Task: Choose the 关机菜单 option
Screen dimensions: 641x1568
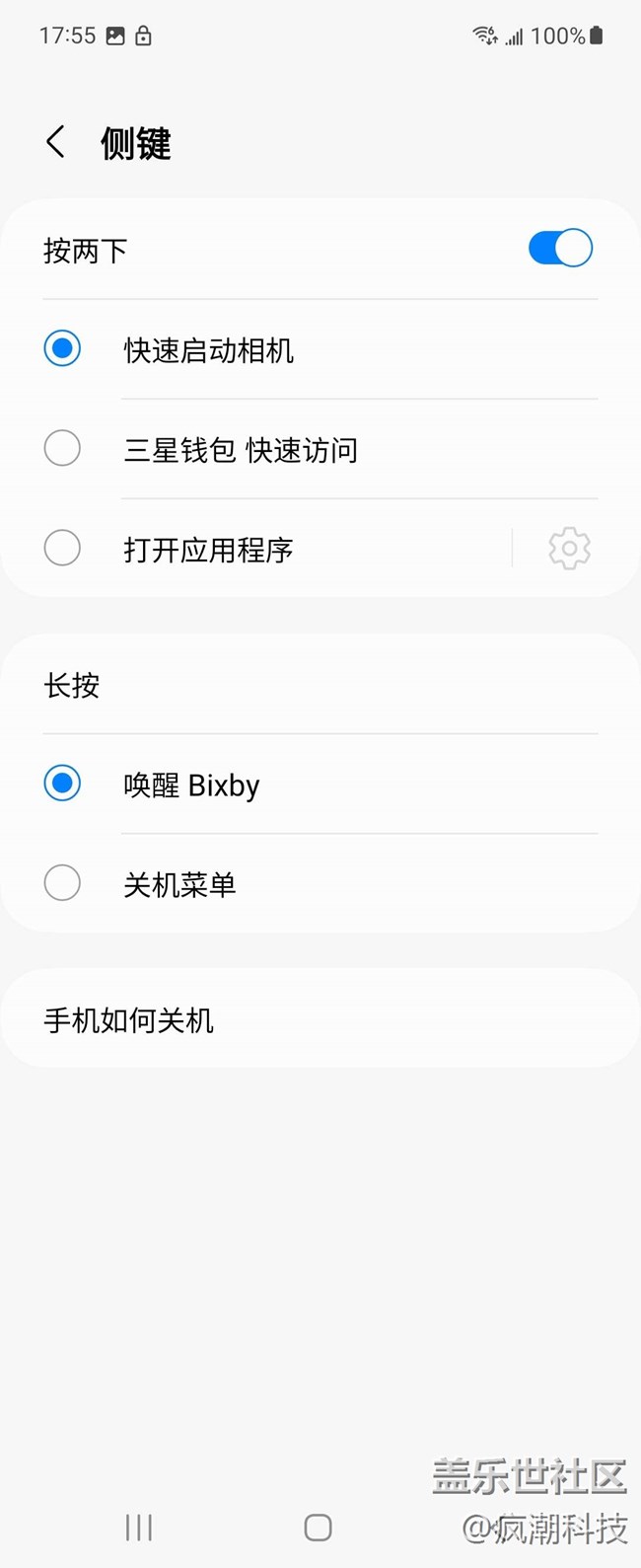Action: click(62, 883)
